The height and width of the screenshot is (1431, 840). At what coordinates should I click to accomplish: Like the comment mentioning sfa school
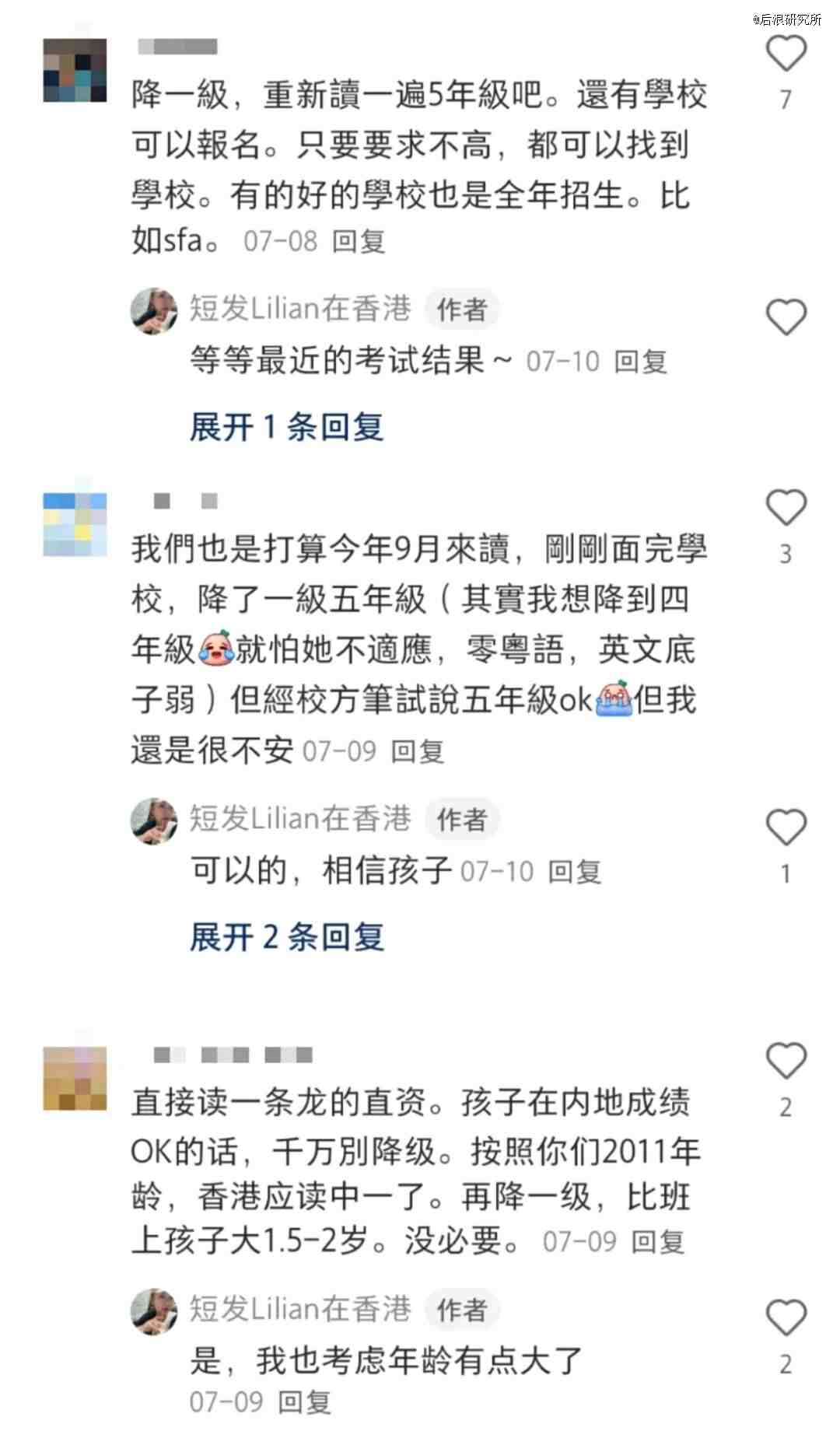click(786, 54)
